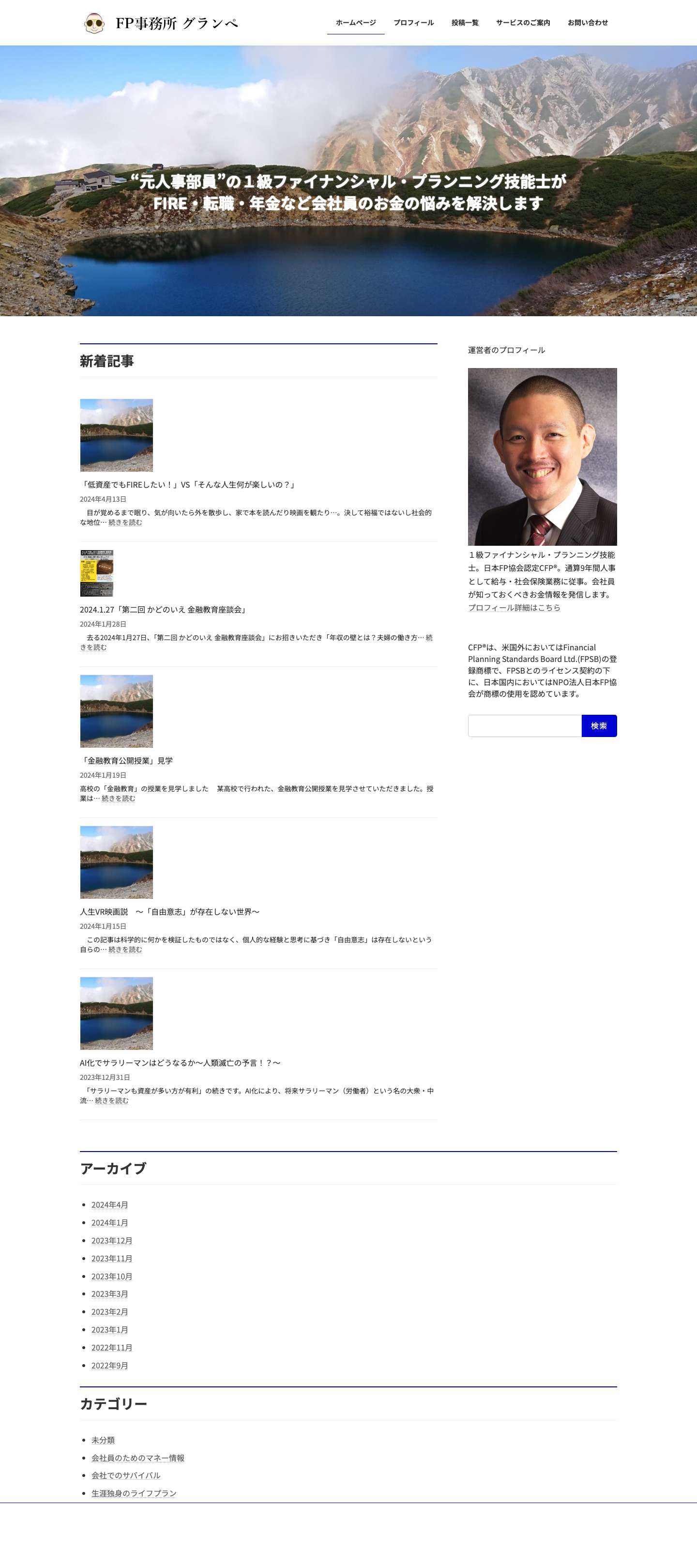
Task: Click the FP事務所 グランペ face logo icon
Action: [94, 23]
